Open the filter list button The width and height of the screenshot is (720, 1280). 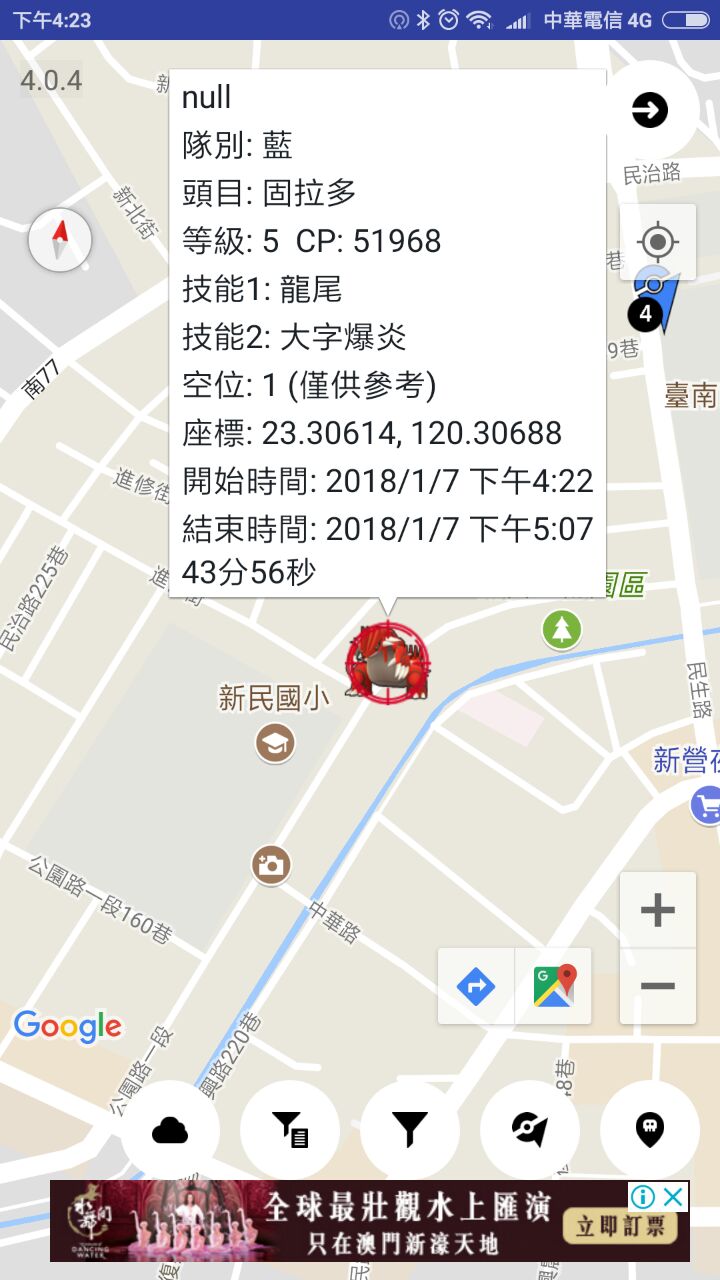(290, 1130)
